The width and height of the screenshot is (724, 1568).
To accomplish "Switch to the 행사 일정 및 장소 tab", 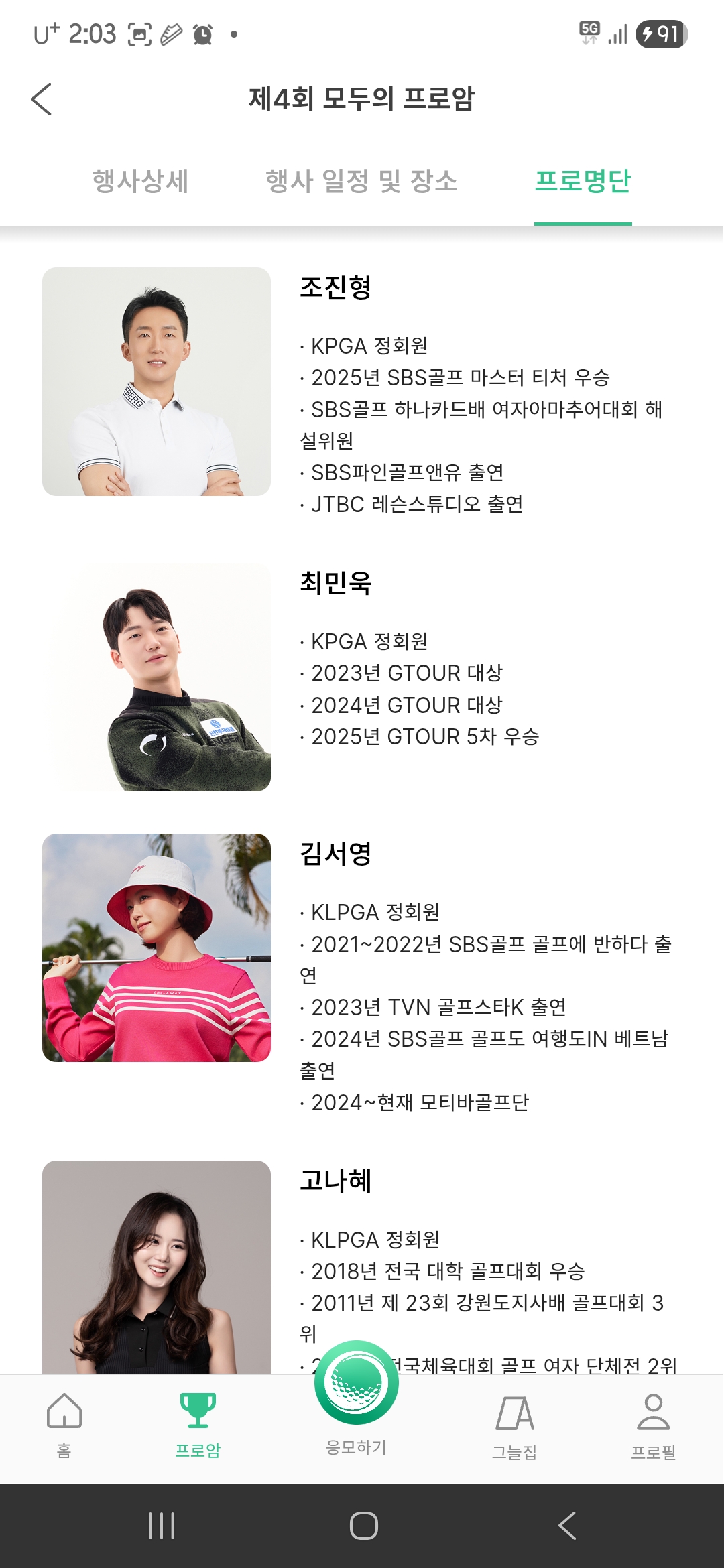I will click(x=361, y=181).
